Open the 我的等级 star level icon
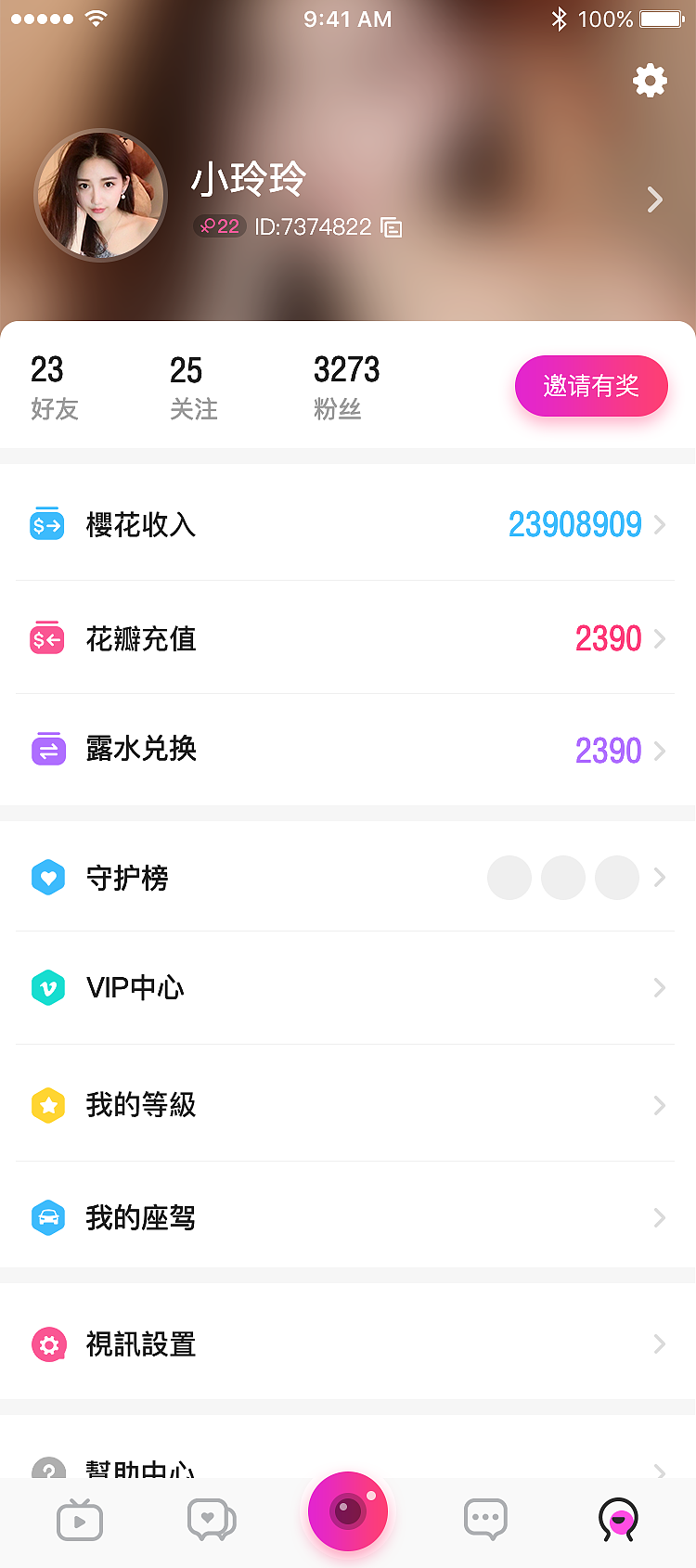The image size is (696, 1568). (x=48, y=1105)
